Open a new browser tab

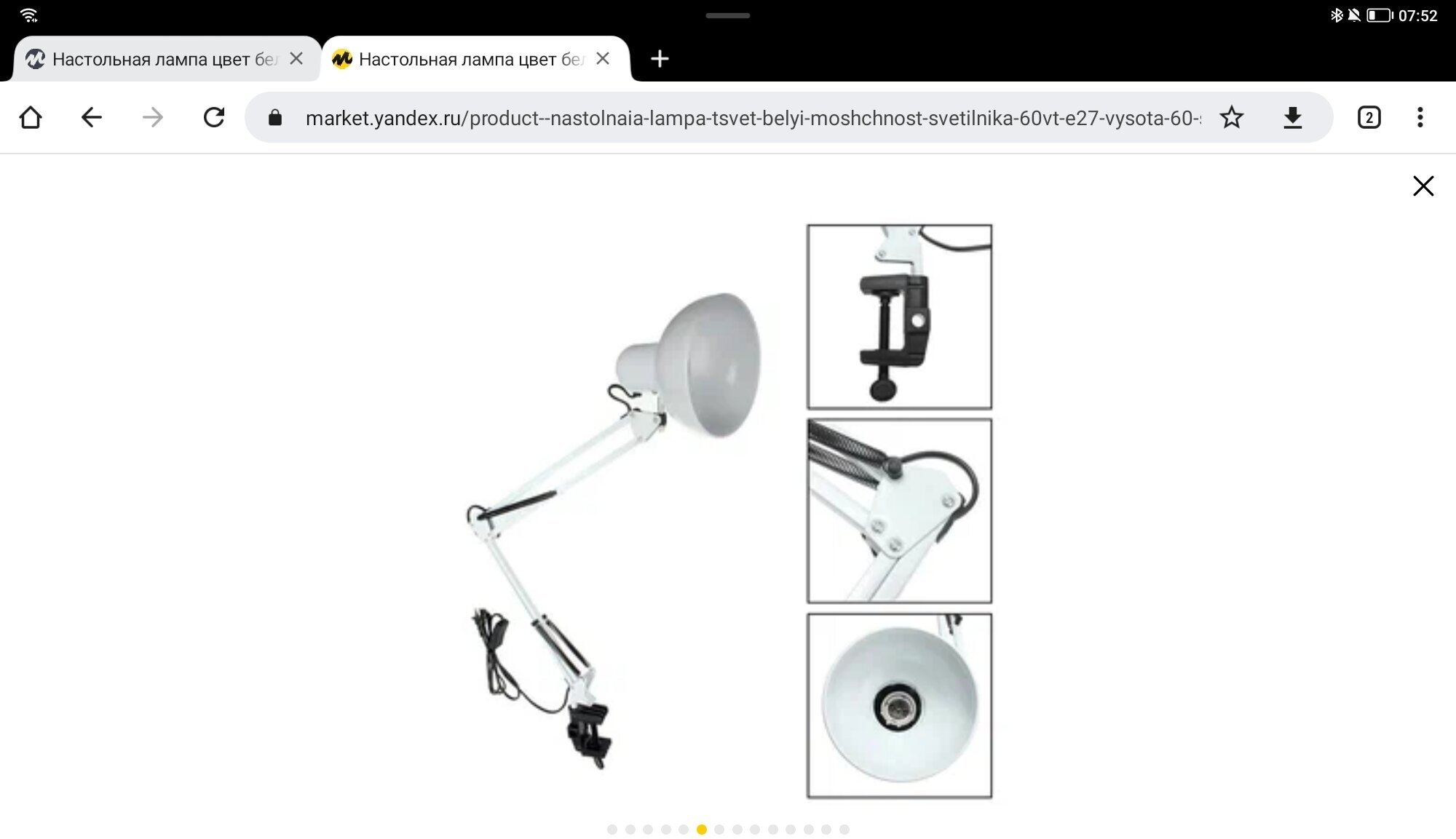pyautogui.click(x=660, y=59)
